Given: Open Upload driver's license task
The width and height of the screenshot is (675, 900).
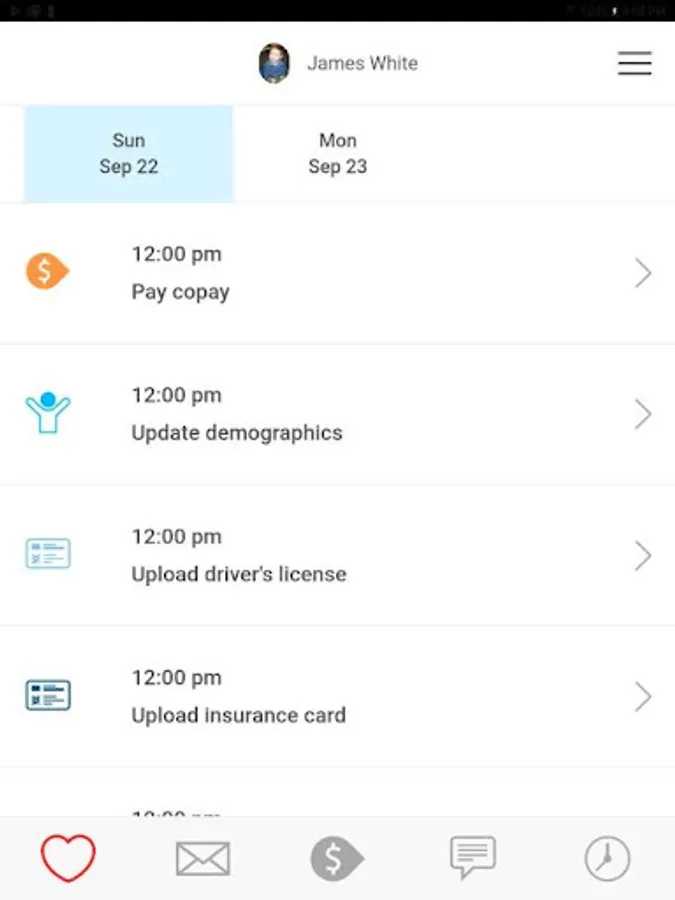Looking at the screenshot, I should pyautogui.click(x=338, y=555).
